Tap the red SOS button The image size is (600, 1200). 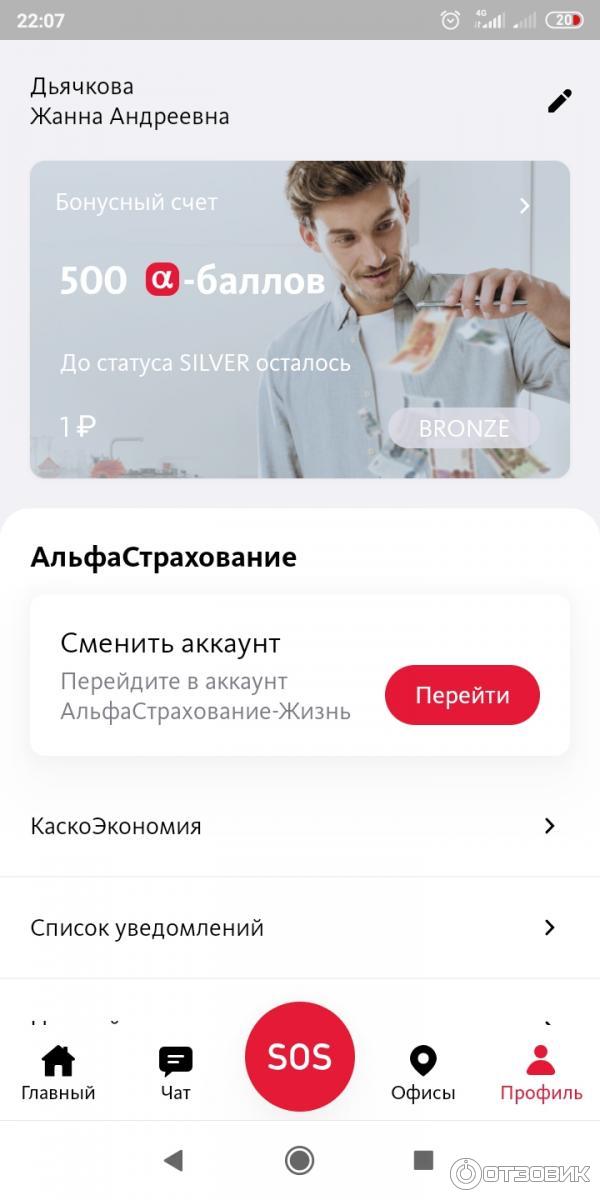point(300,1056)
